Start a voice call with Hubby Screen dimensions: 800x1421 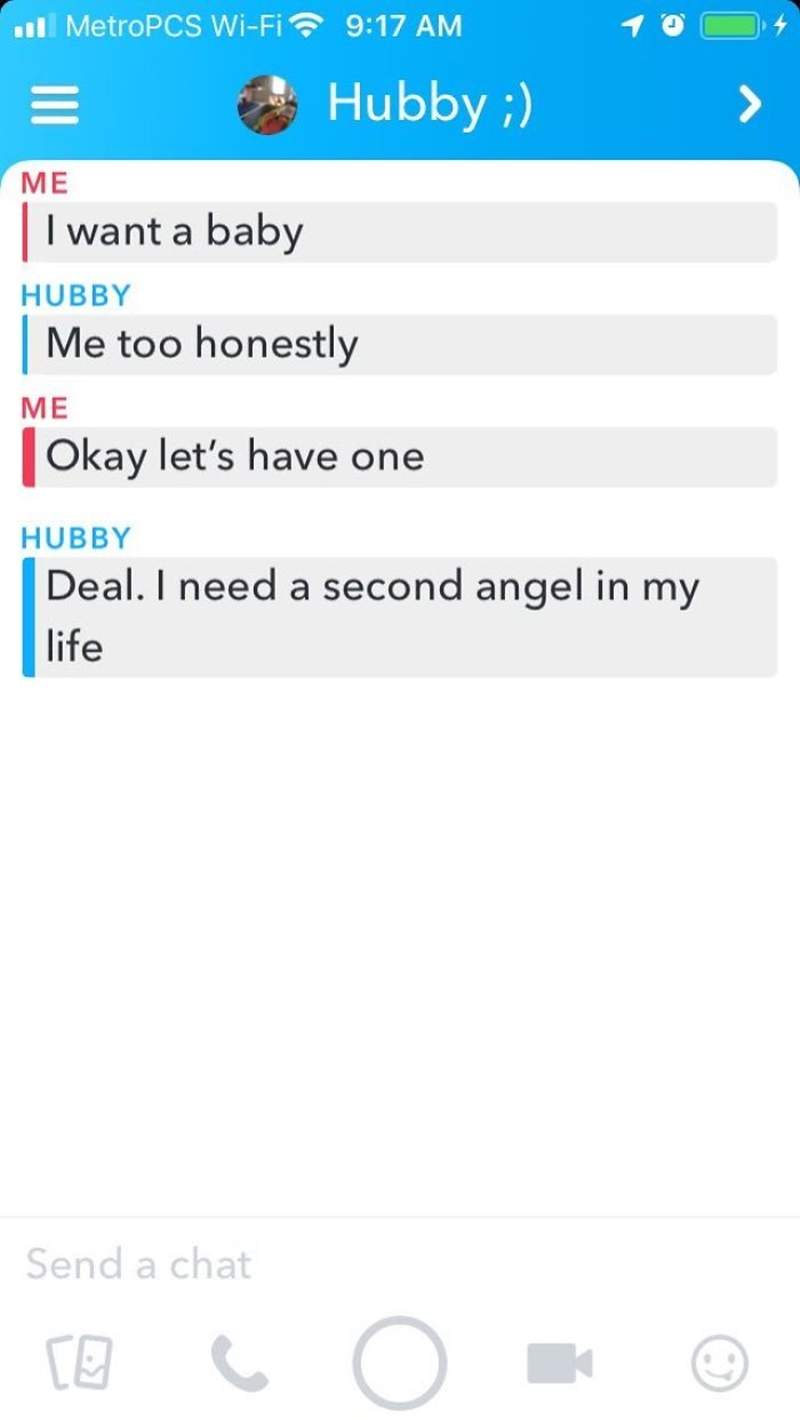click(239, 1363)
